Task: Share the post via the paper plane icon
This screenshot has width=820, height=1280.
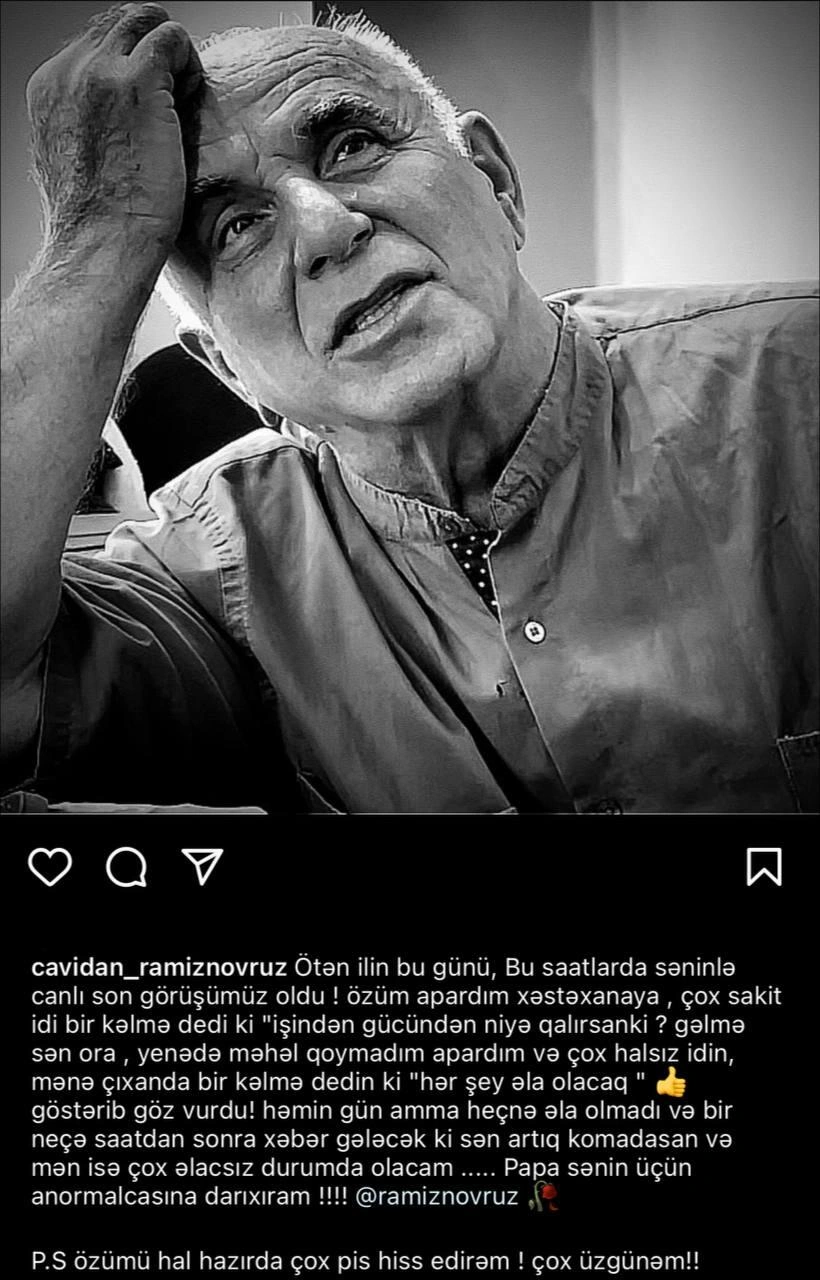Action: 203,866
